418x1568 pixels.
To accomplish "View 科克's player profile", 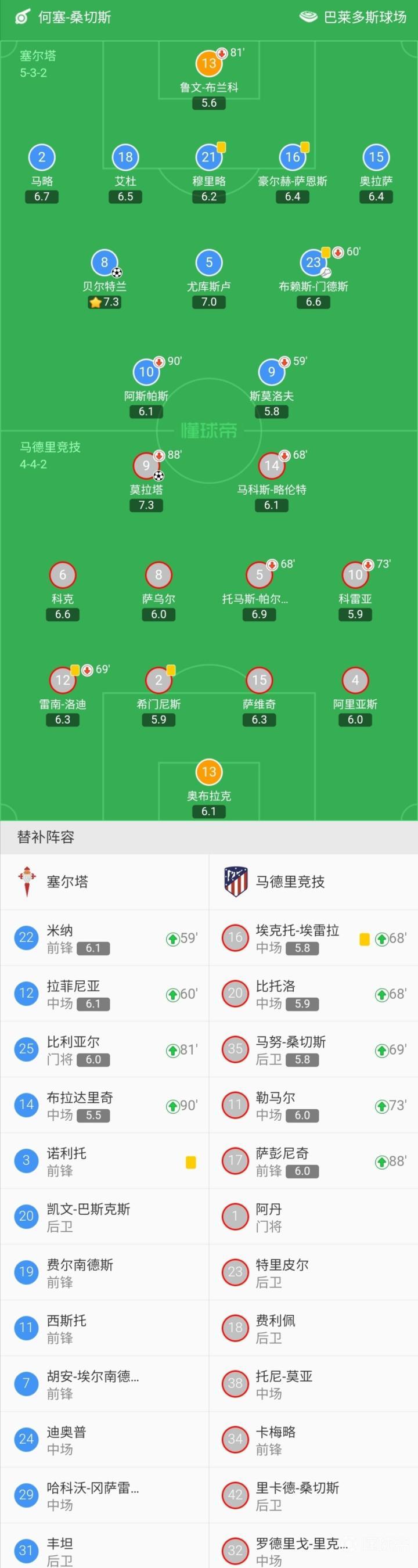I will click(x=63, y=575).
